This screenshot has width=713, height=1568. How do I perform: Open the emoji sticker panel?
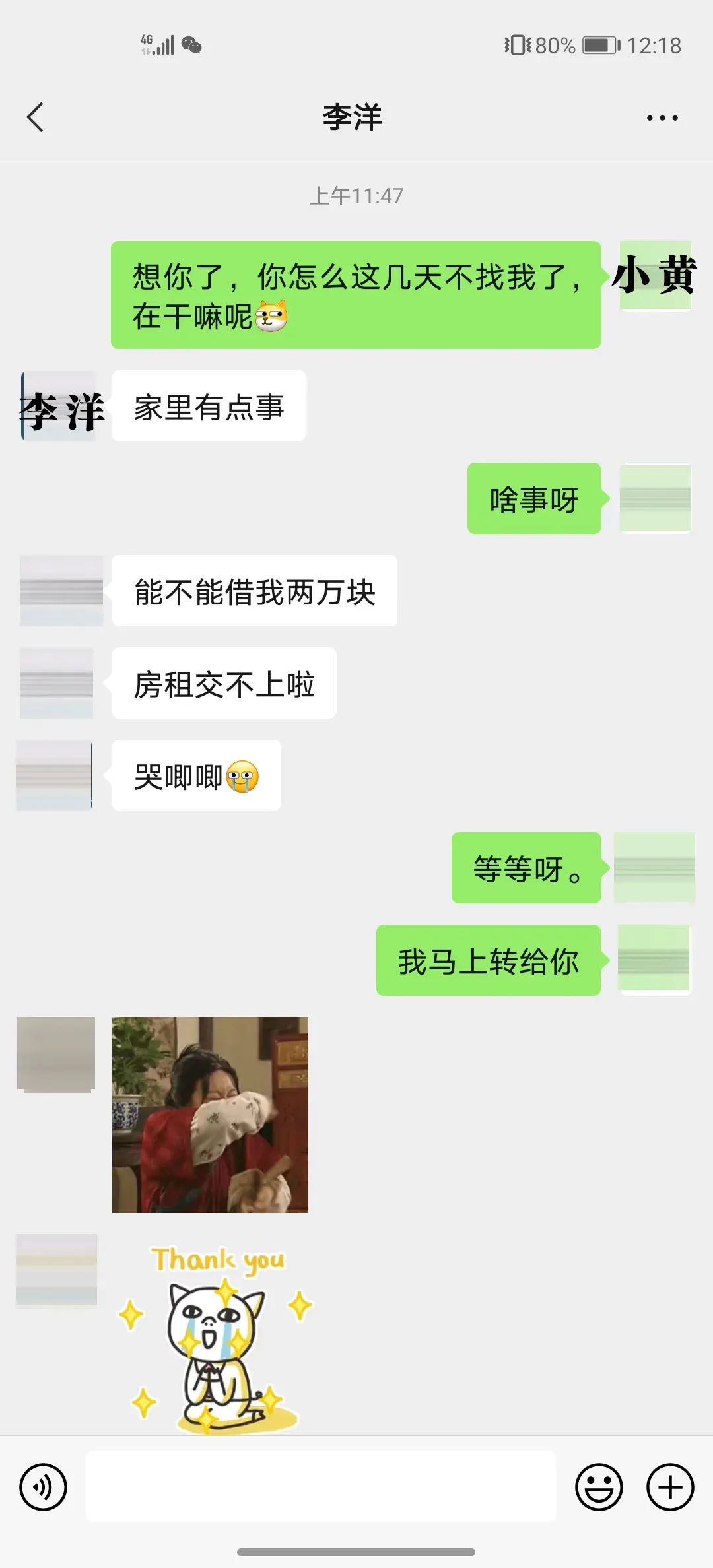coord(599,1487)
